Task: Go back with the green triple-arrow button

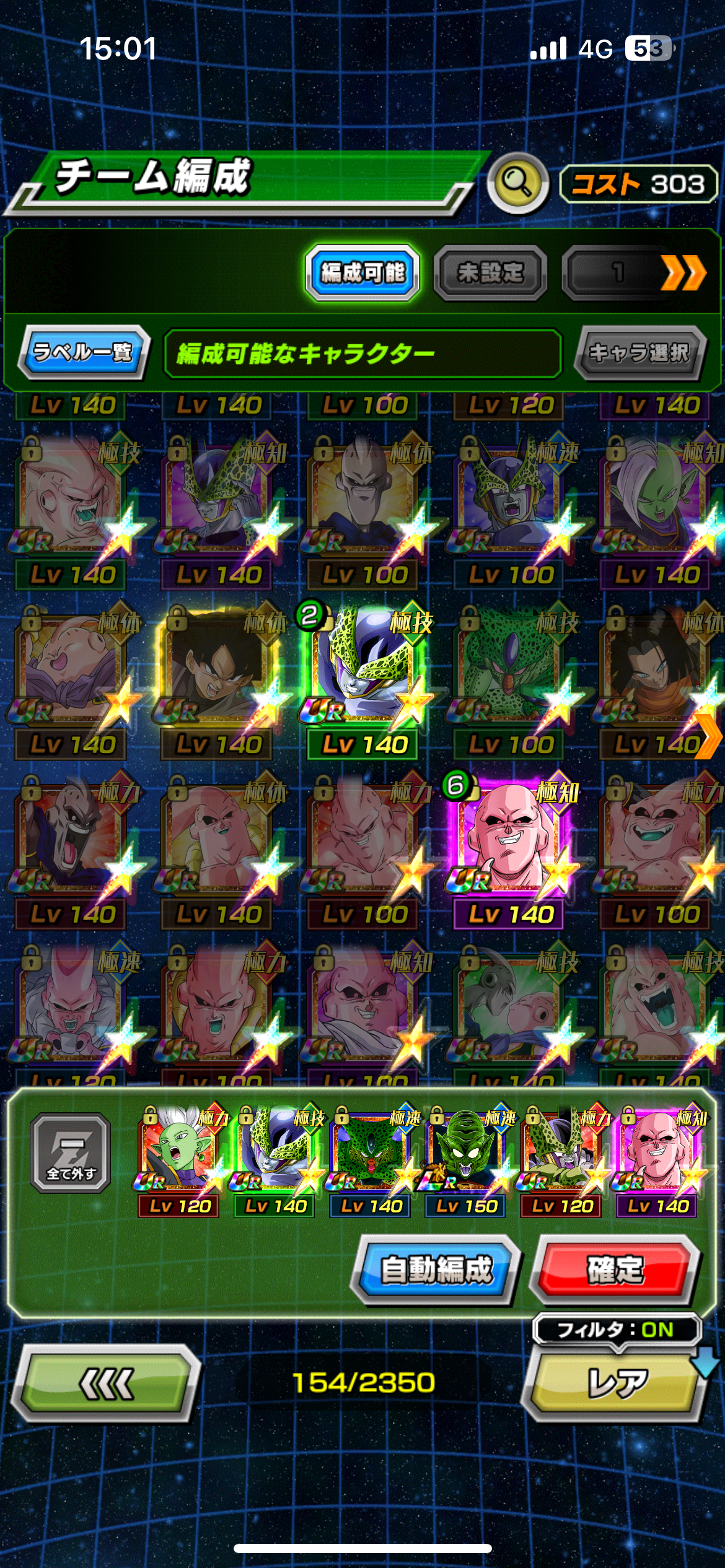Action: tap(105, 1383)
